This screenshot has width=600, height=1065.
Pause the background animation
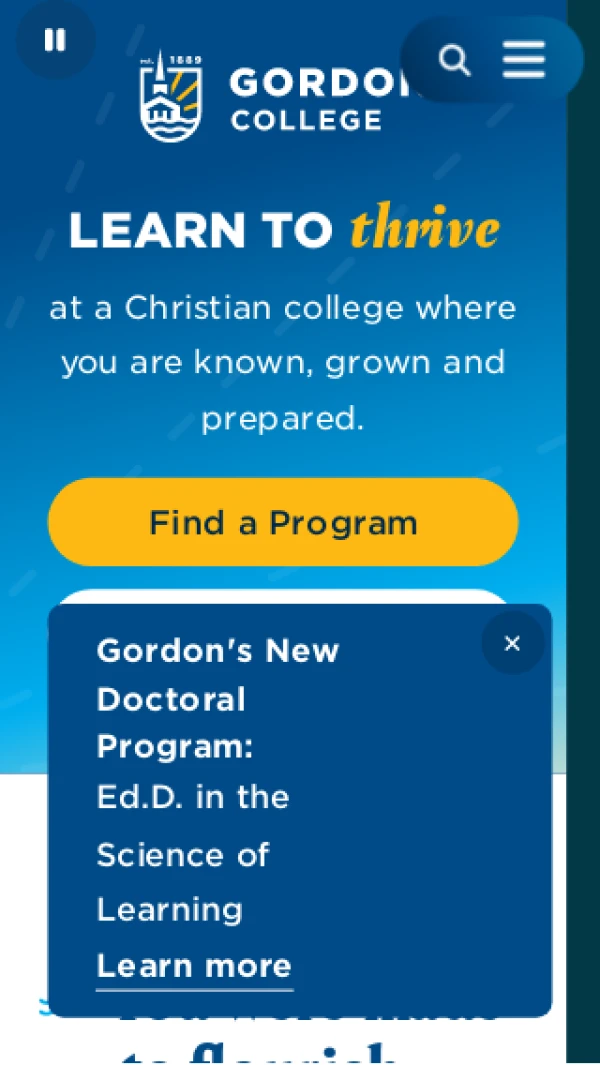[55, 40]
